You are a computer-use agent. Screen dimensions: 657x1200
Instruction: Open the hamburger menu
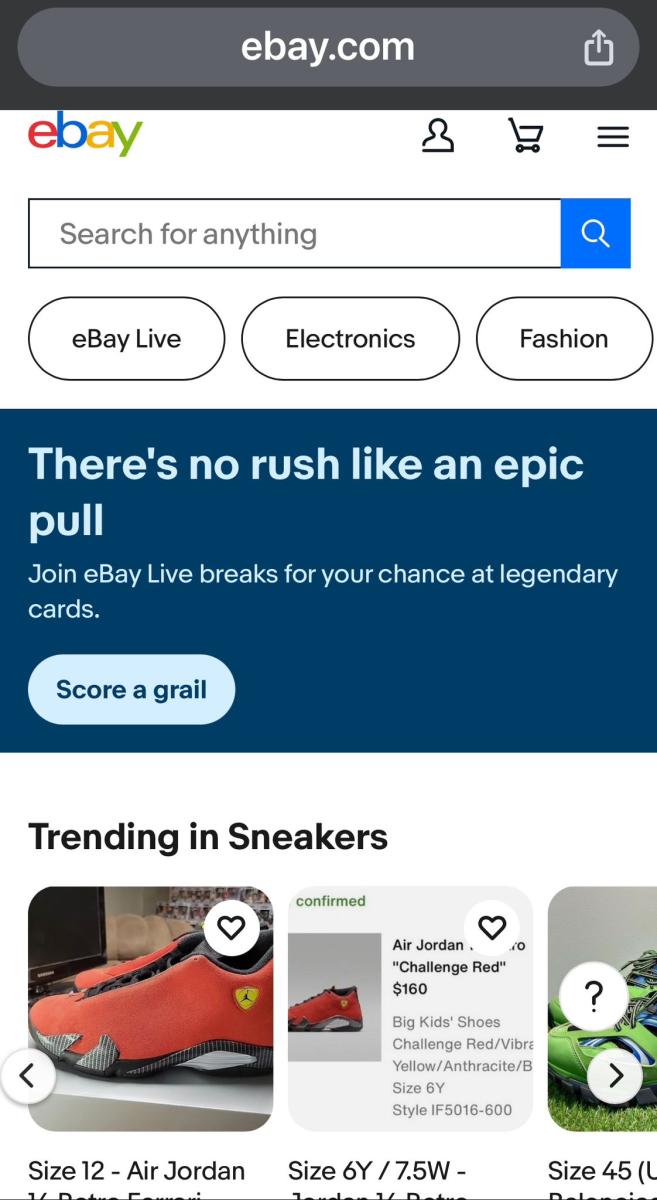pyautogui.click(x=612, y=137)
